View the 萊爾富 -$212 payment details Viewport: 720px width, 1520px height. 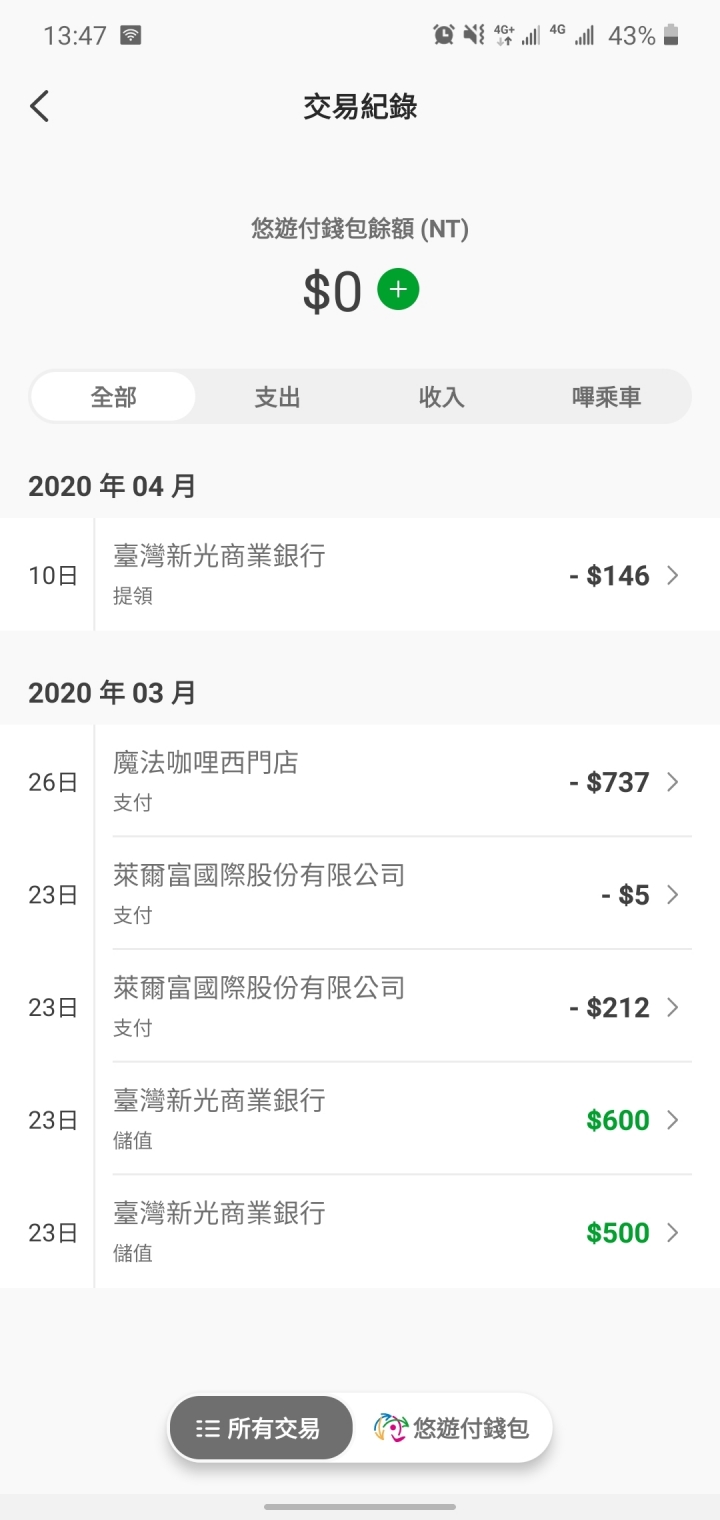point(360,1006)
